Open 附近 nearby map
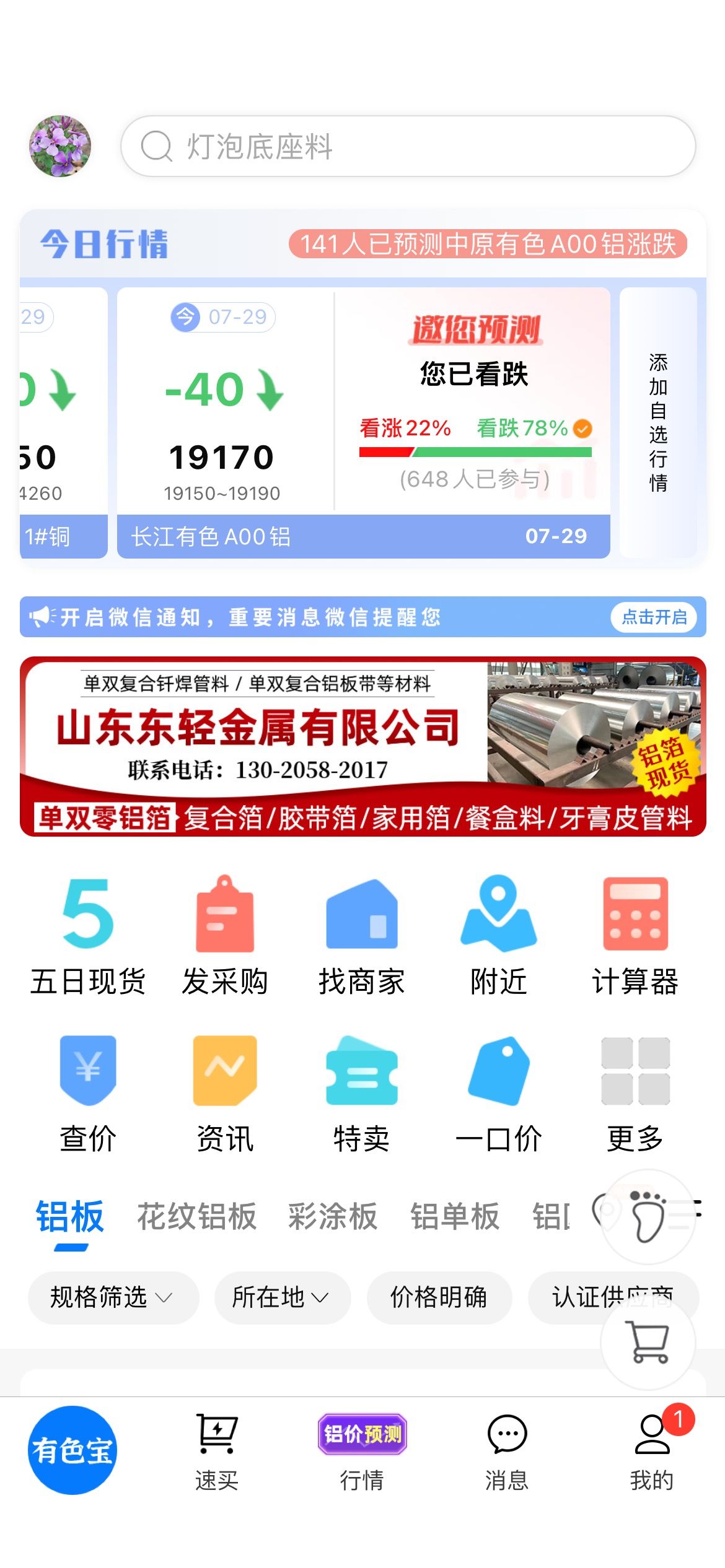725x1568 pixels. (x=499, y=935)
